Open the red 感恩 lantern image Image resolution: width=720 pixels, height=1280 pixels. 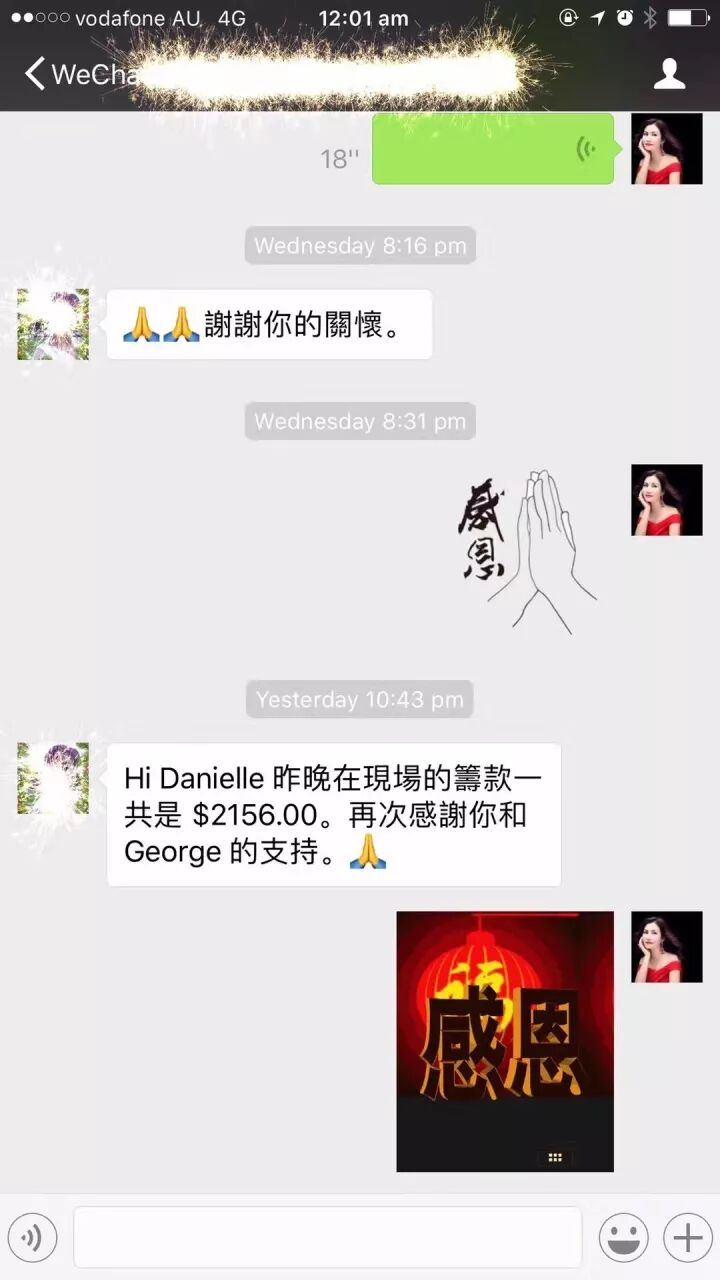[505, 1041]
